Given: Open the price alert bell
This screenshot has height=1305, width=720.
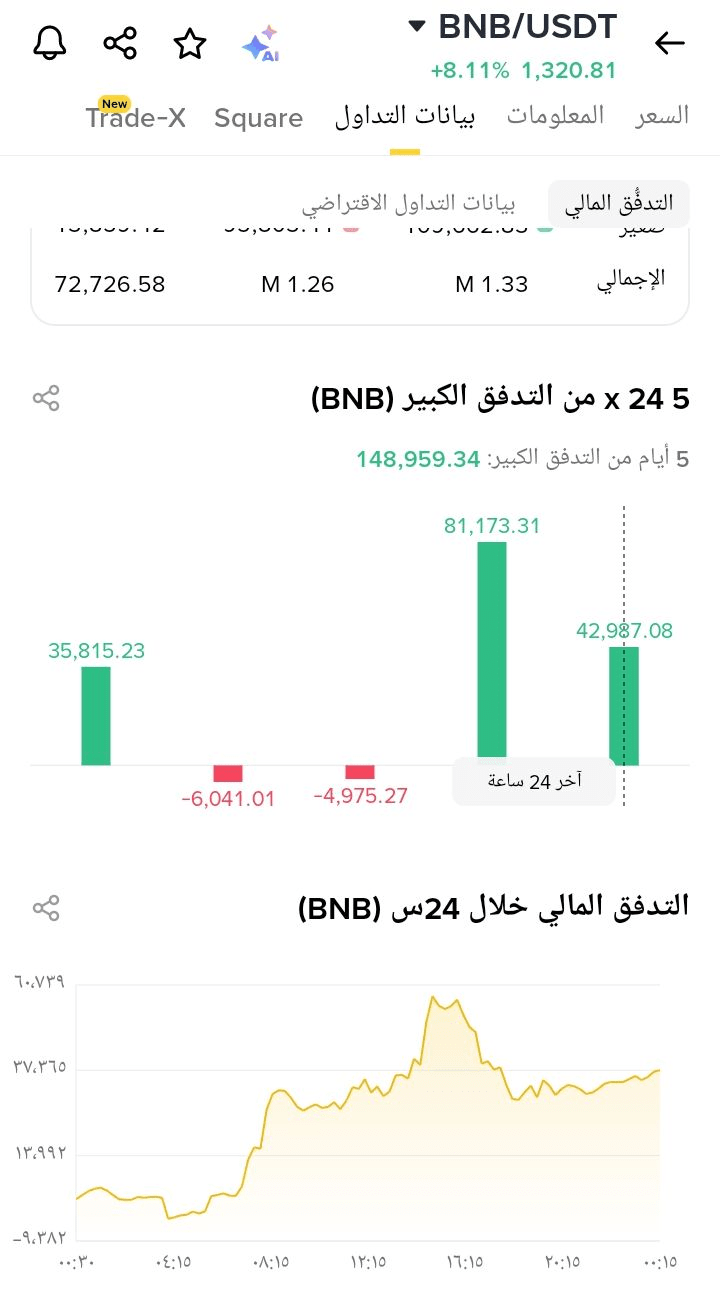Looking at the screenshot, I should tap(50, 43).
